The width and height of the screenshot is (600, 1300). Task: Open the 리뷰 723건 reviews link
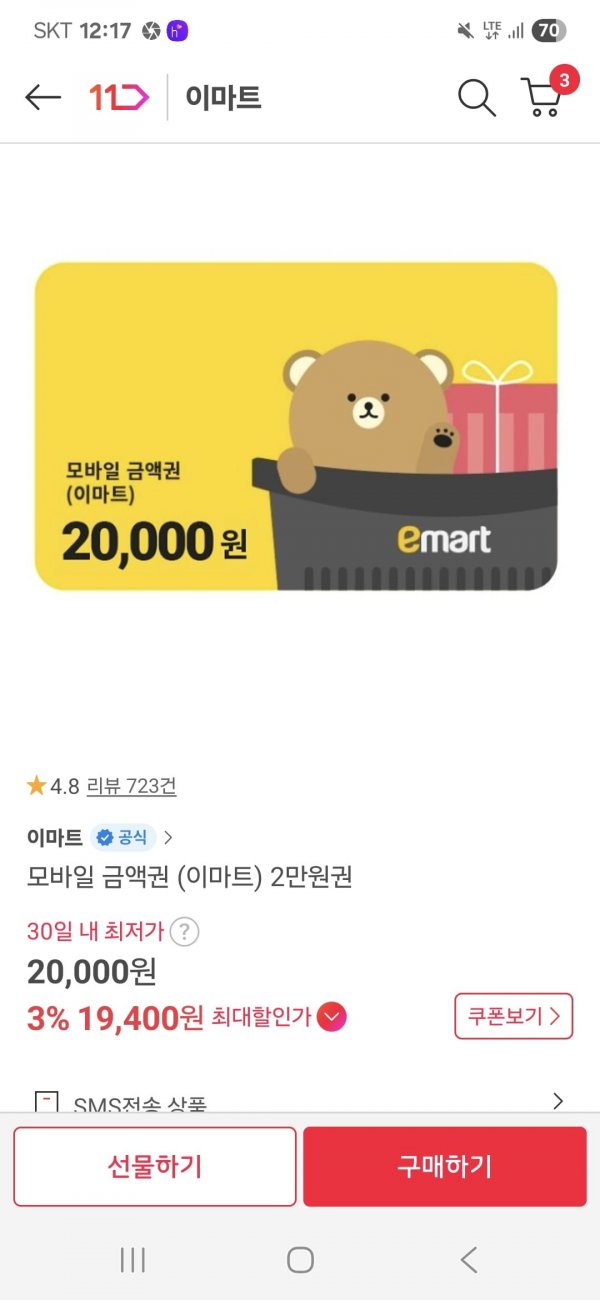131,786
